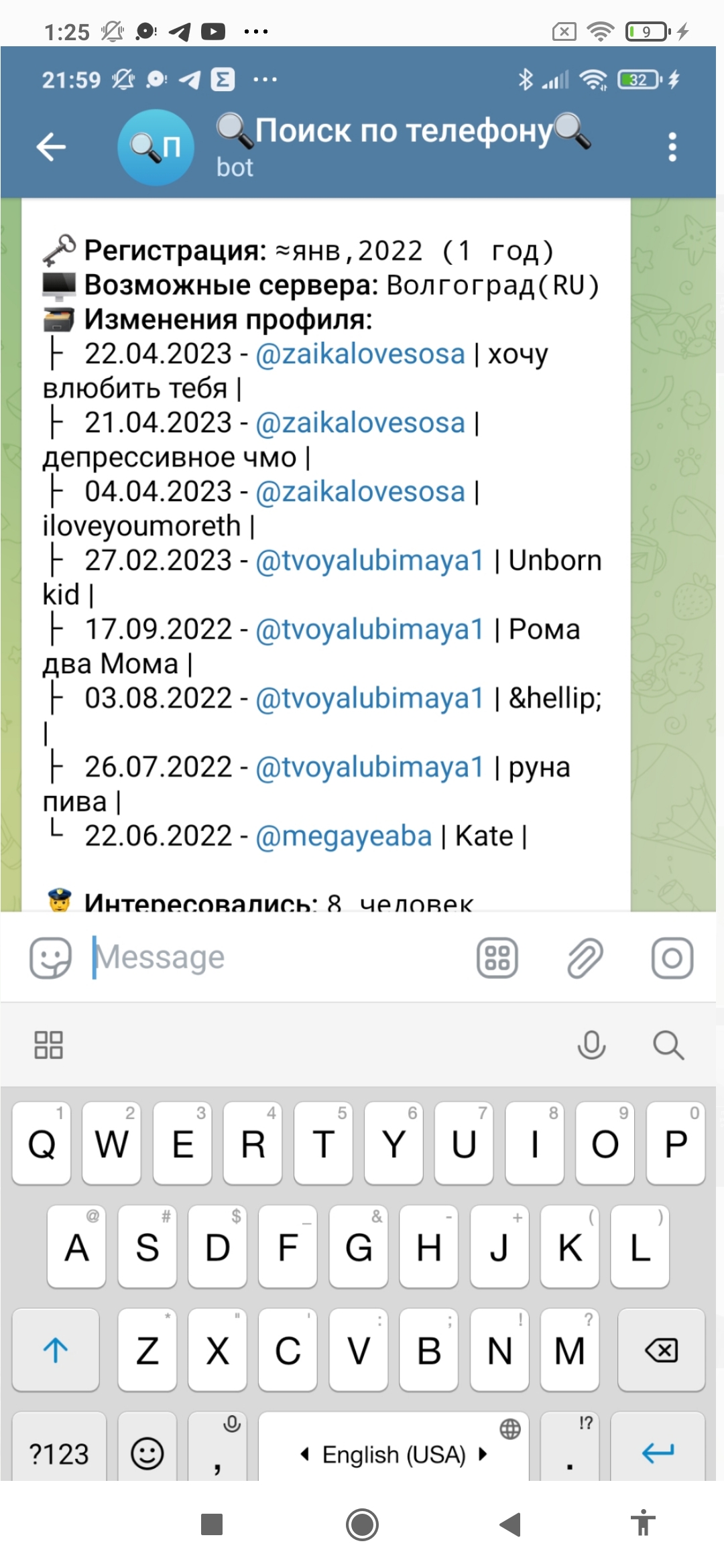Enable shift on the keyboard
The width and height of the screenshot is (724, 1568).
point(56,1350)
